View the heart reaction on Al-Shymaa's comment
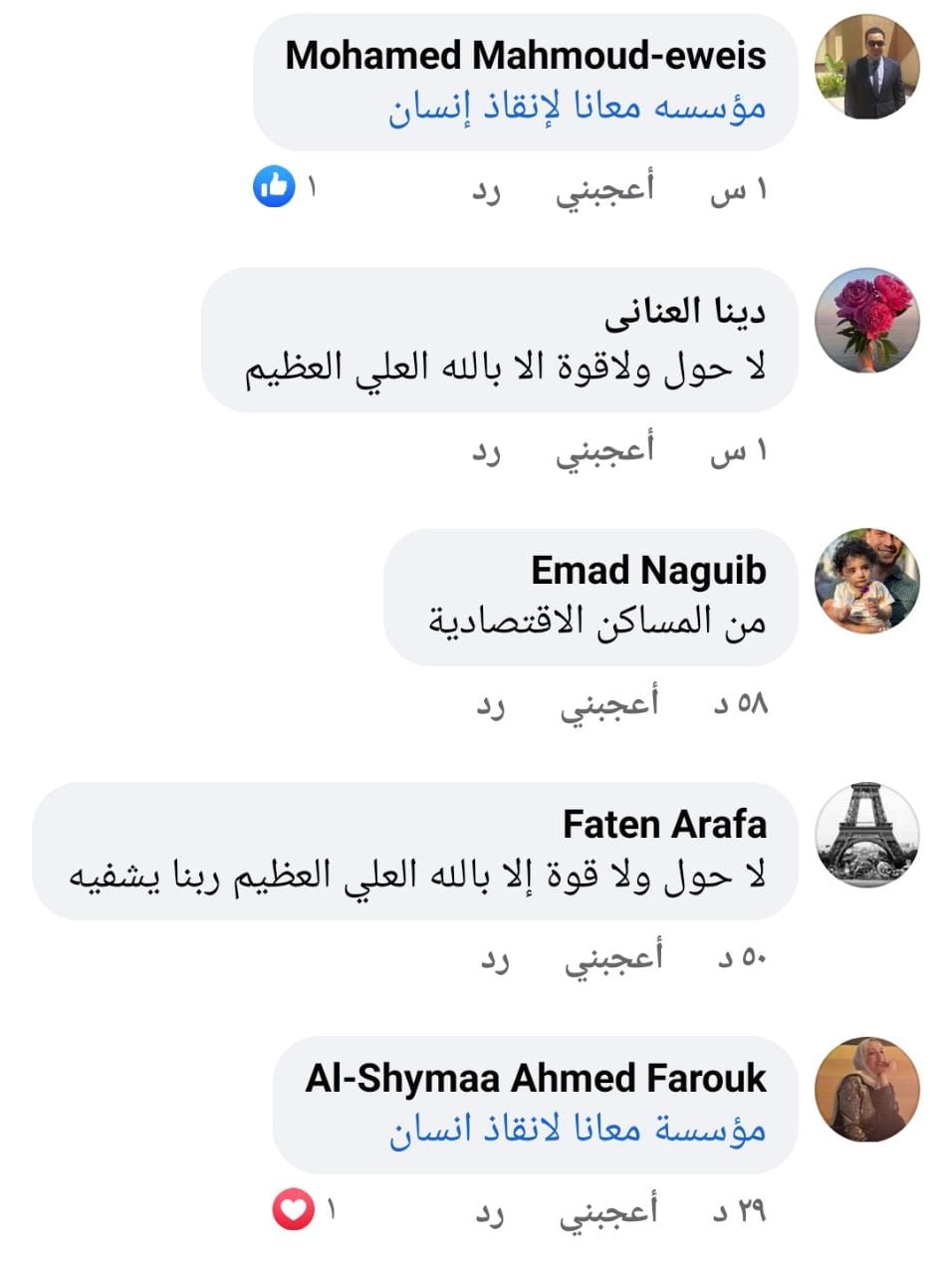Image resolution: width=952 pixels, height=1275 pixels. pos(294,1210)
